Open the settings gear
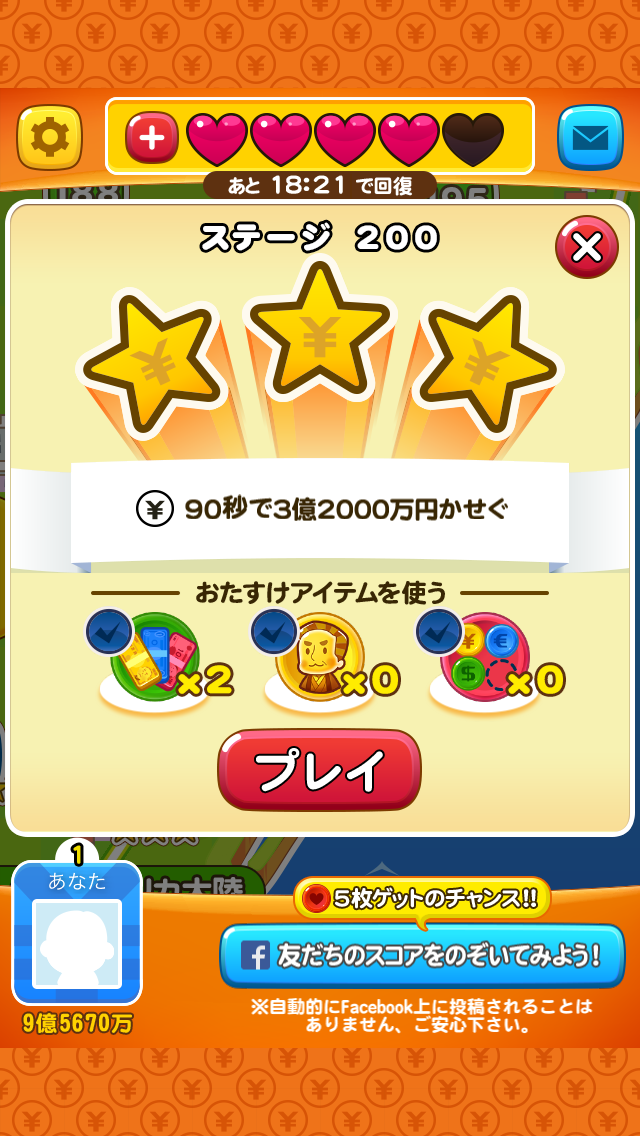This screenshot has width=640, height=1136. [49, 137]
